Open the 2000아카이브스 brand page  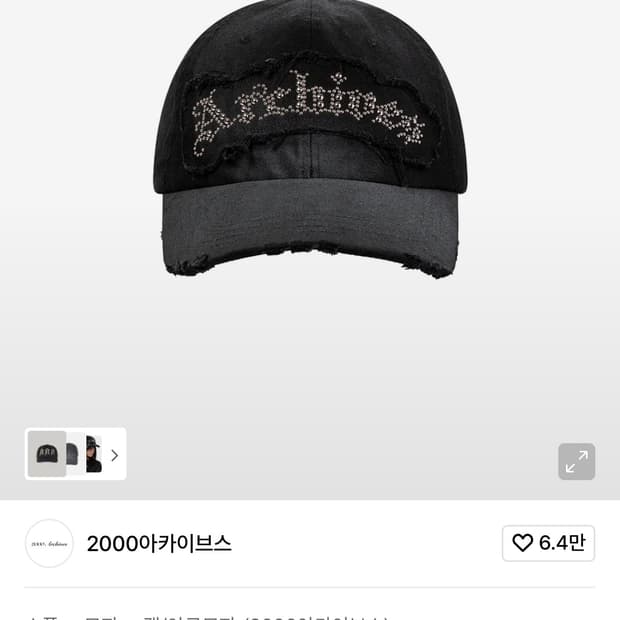(158, 543)
